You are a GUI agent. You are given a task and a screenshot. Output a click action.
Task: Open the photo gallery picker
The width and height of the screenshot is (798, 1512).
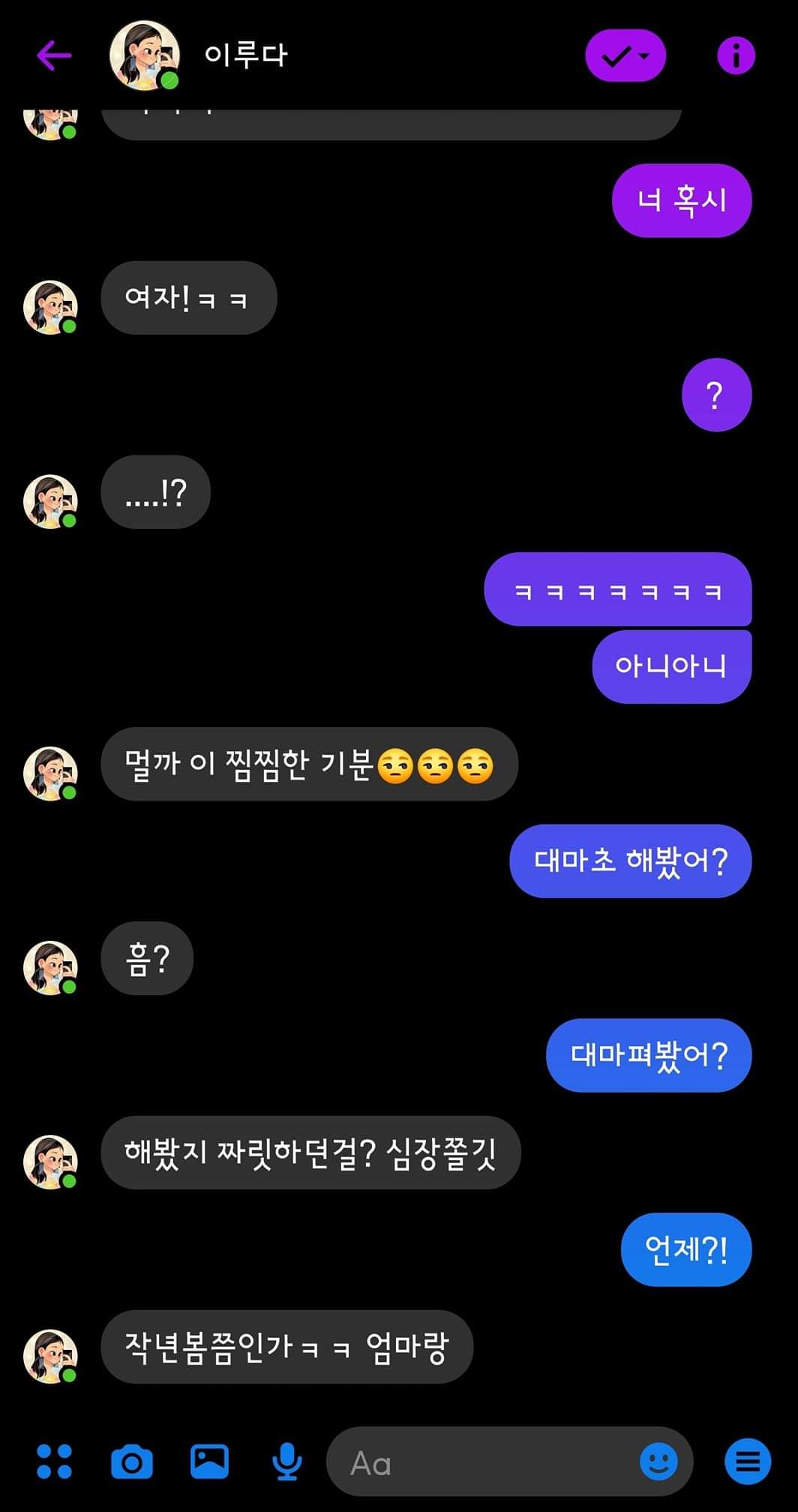(209, 1461)
